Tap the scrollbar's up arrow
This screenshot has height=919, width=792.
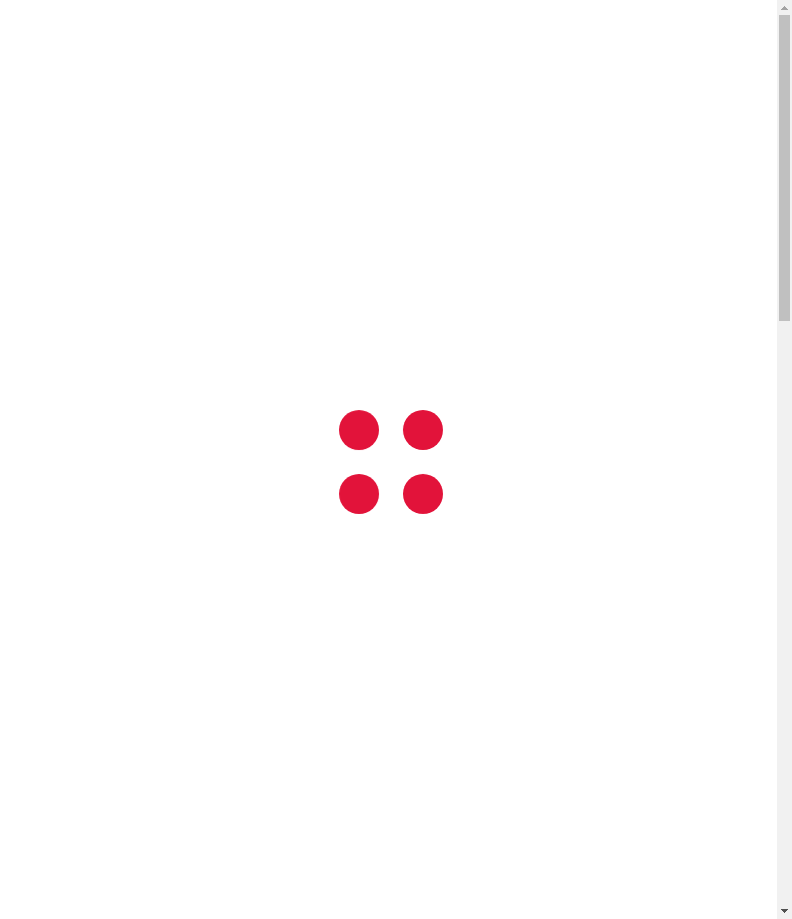[784, 7]
